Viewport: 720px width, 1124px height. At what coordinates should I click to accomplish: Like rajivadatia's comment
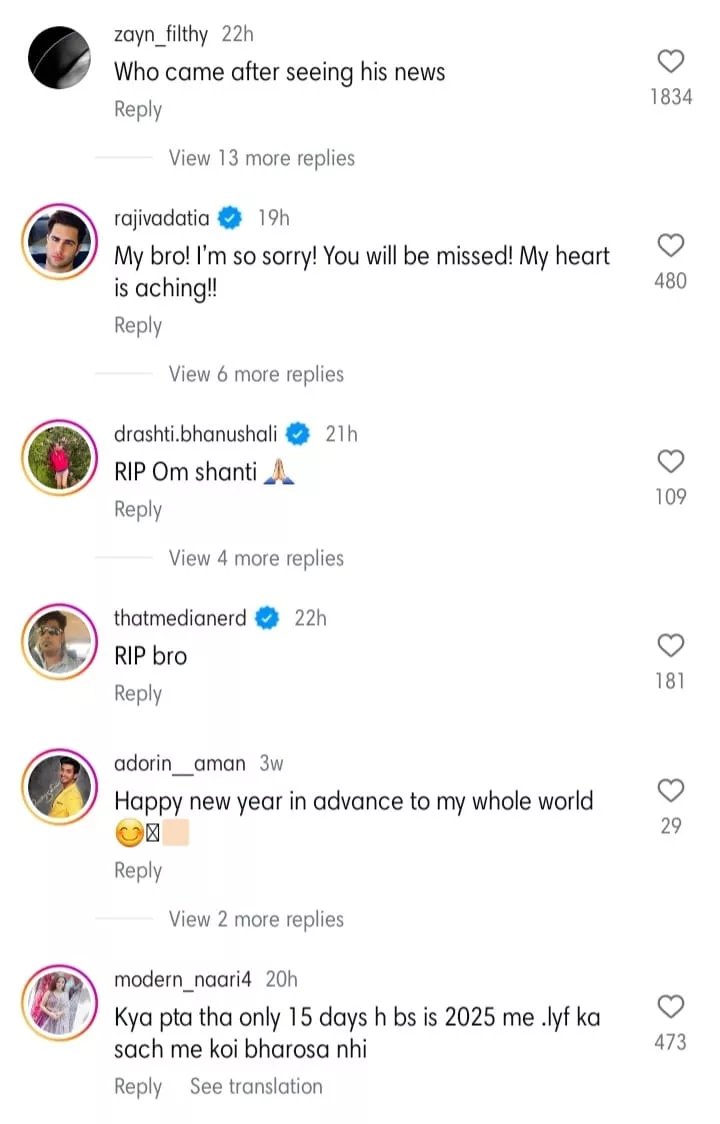click(671, 246)
